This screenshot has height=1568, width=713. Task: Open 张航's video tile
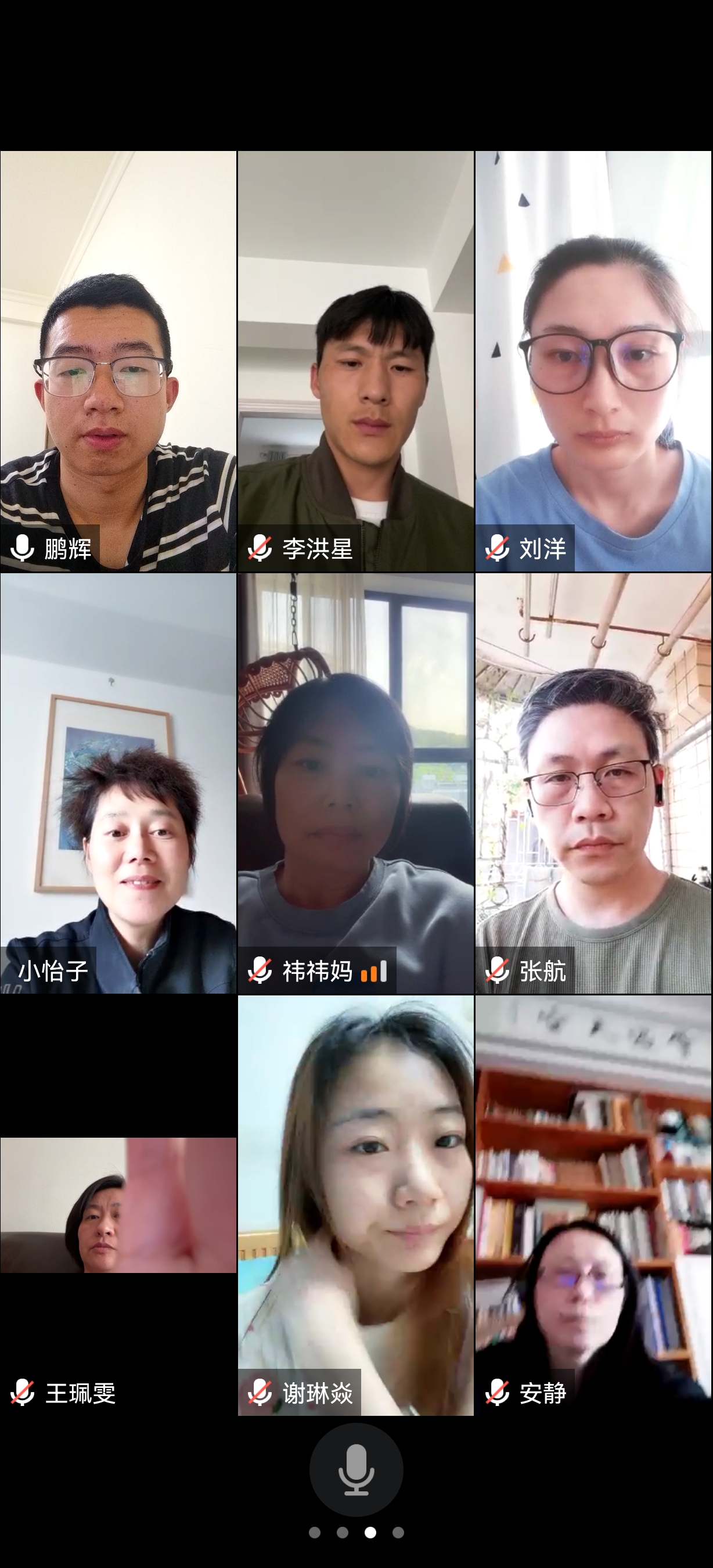pyautogui.click(x=593, y=783)
